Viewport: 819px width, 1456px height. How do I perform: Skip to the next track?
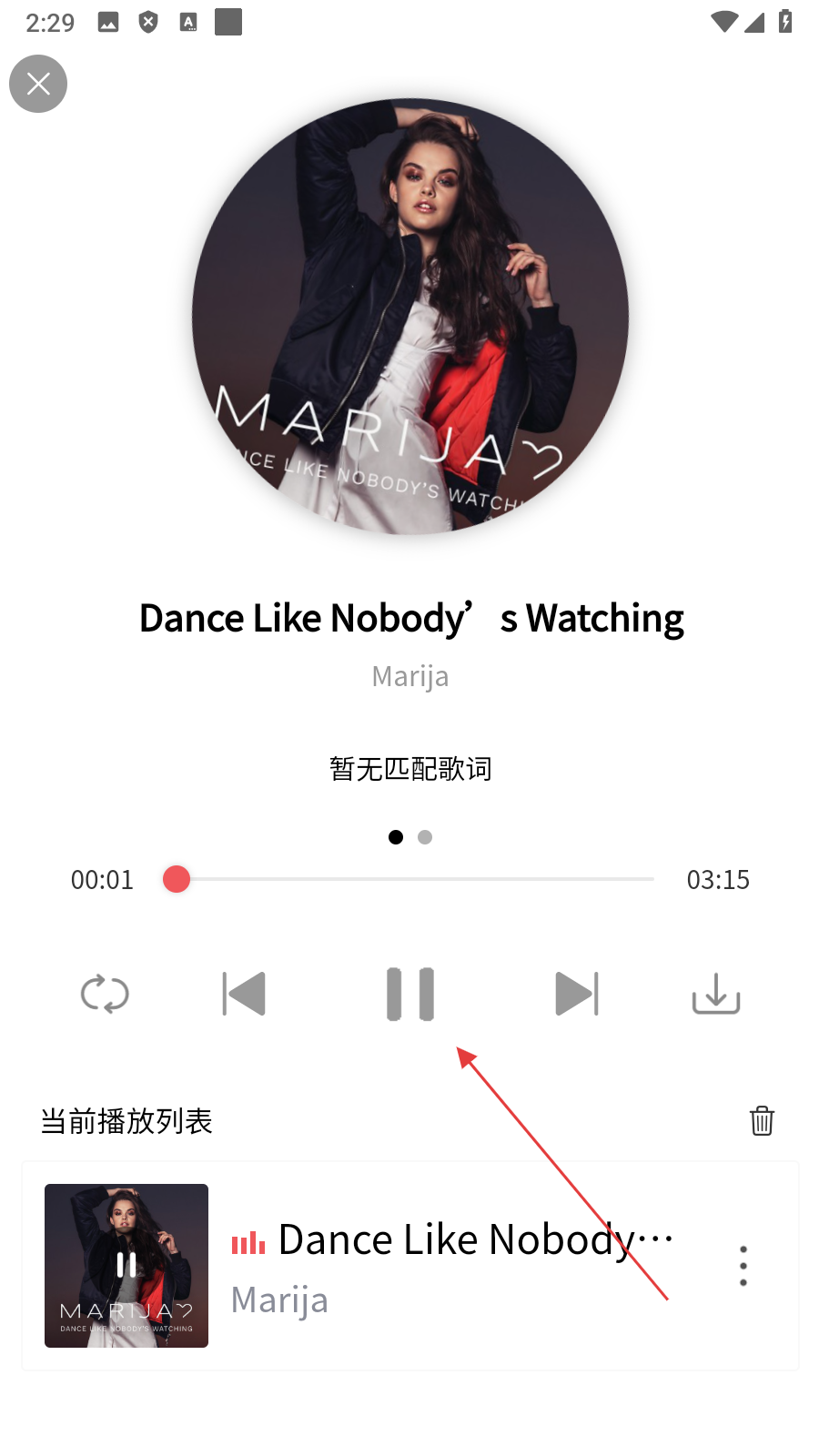tap(577, 994)
